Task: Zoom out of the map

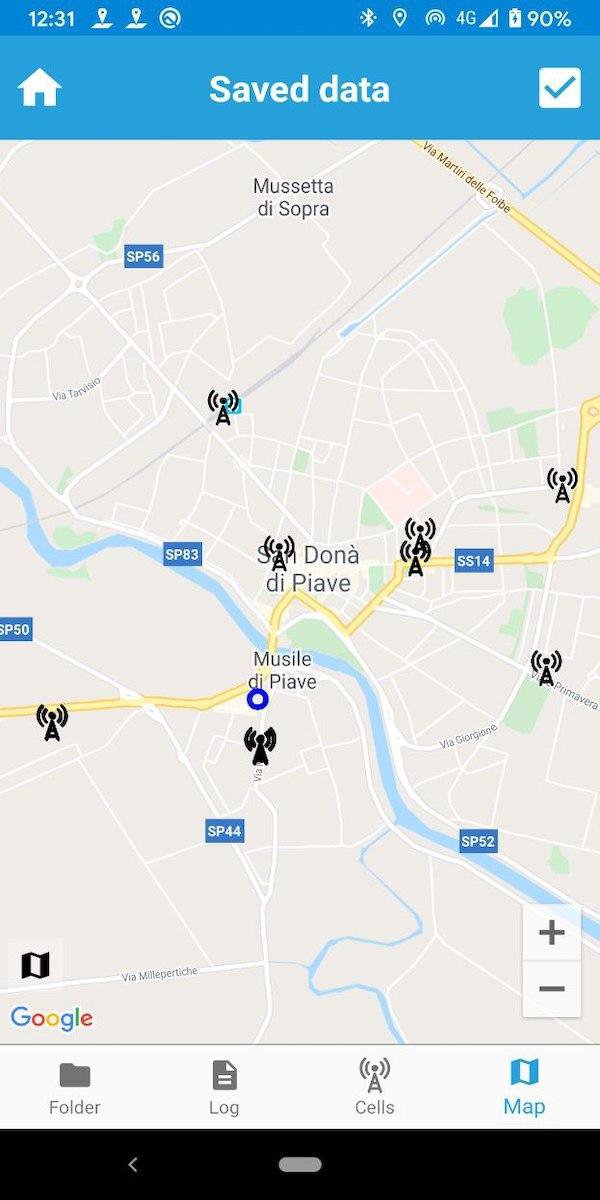Action: (551, 989)
